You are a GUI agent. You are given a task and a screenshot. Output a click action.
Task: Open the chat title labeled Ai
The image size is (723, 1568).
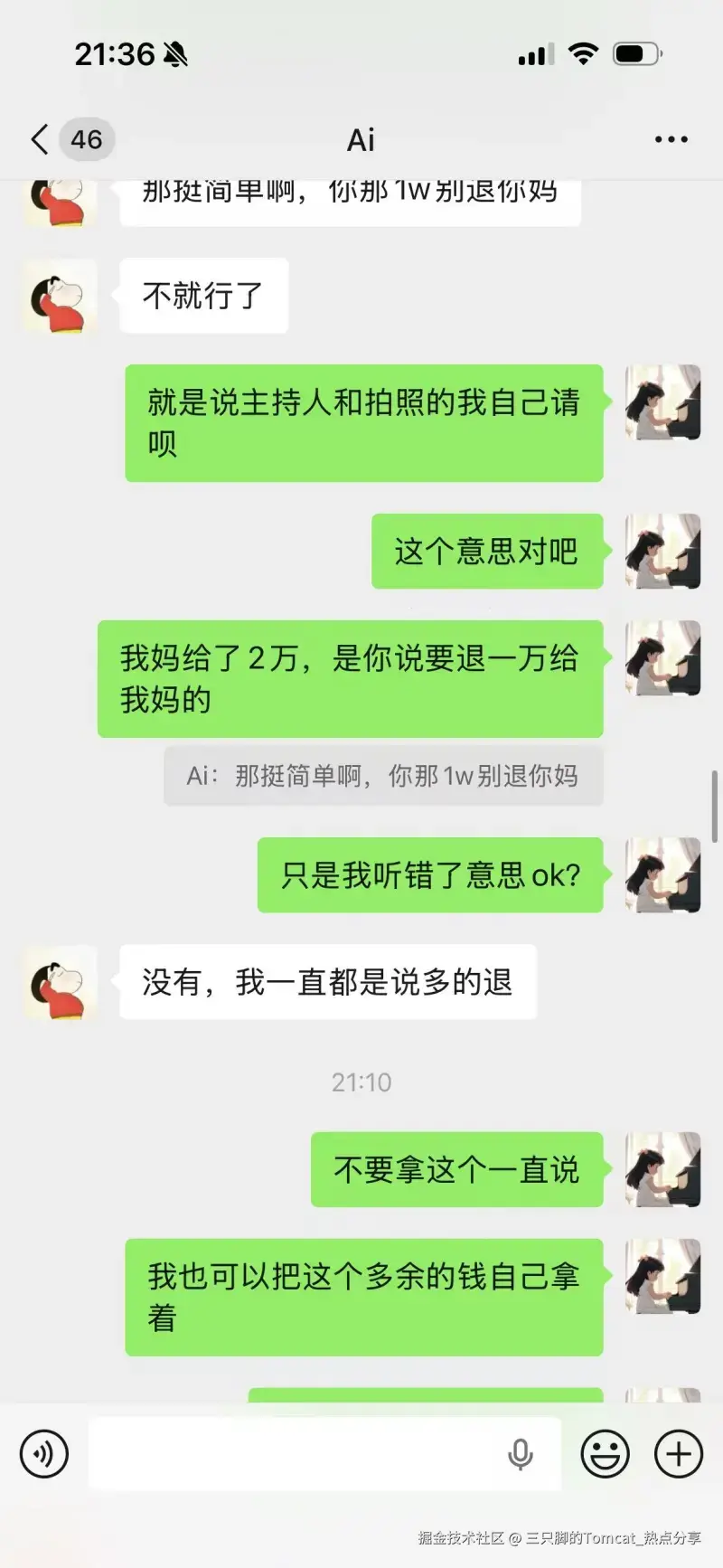coord(361,139)
